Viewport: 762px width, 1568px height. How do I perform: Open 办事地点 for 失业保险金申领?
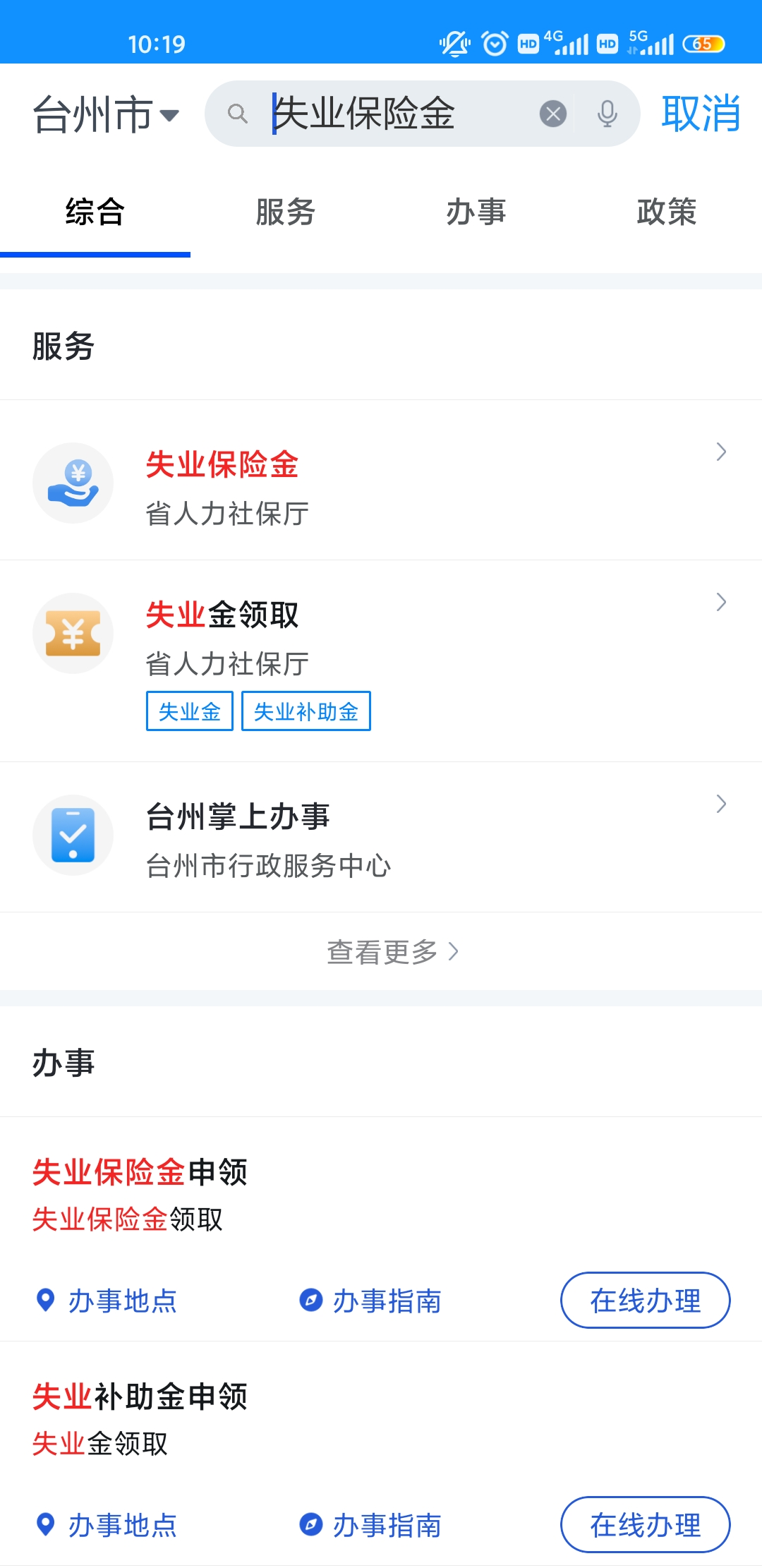(107, 1301)
